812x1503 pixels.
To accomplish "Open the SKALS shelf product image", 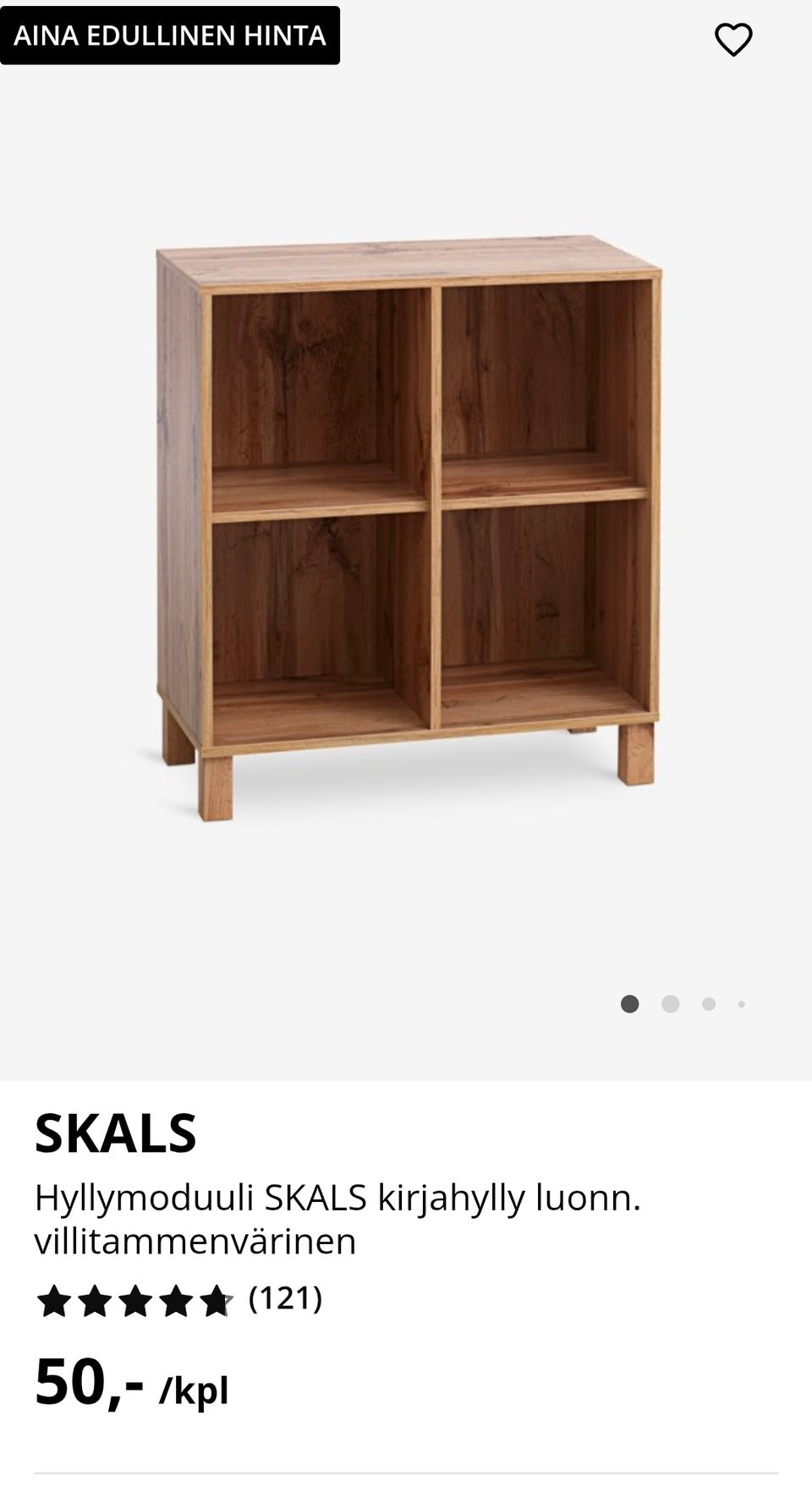I will 406,524.
